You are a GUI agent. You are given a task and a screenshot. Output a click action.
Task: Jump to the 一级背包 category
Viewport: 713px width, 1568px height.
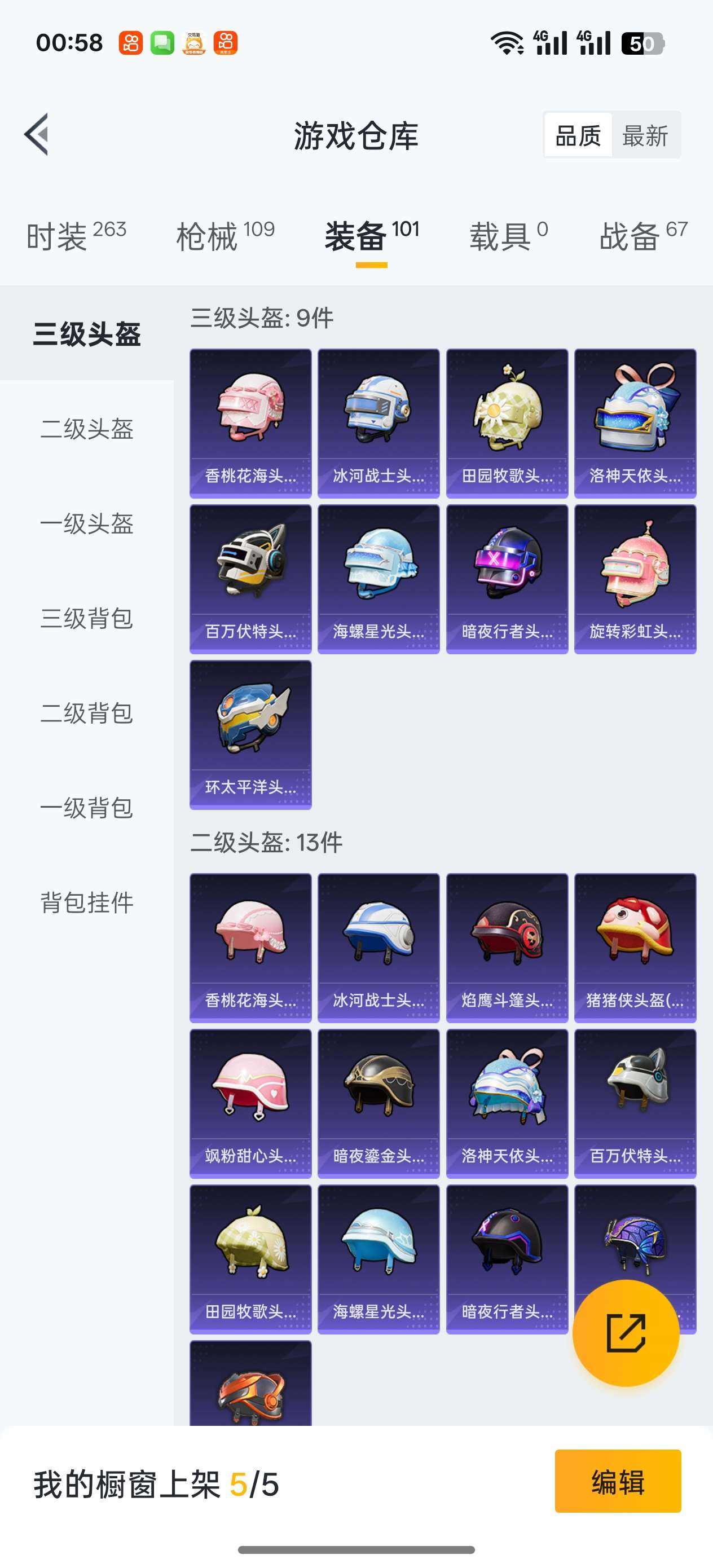(x=86, y=808)
